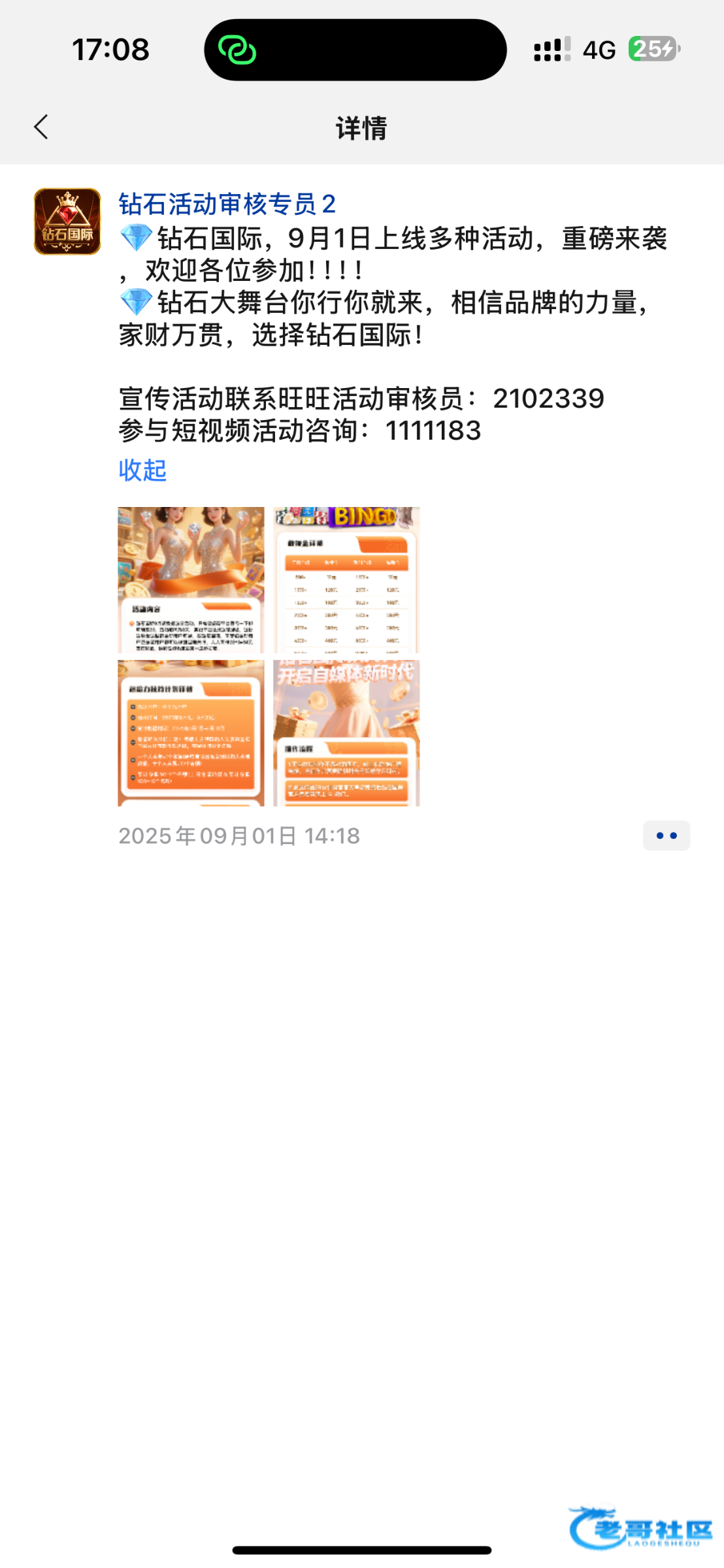Viewport: 724px width, 1568px height.
Task: Open the two-dot like/comment menu
Action: (666, 836)
